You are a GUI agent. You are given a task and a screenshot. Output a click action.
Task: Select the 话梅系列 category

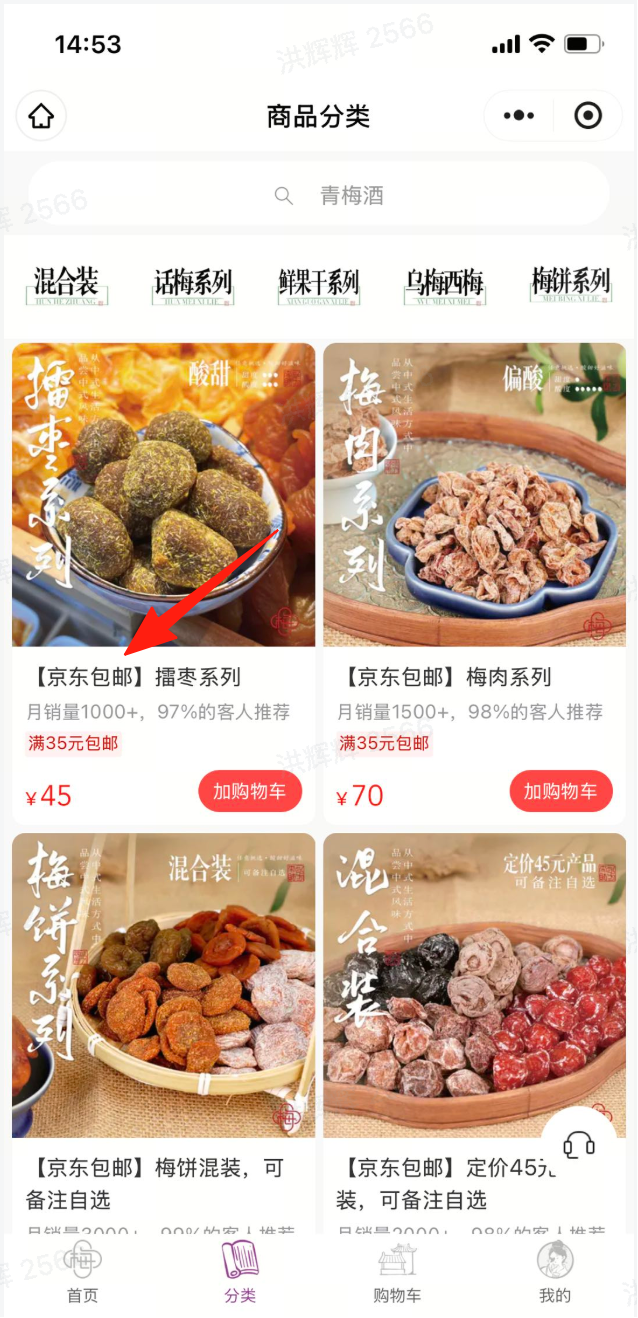193,284
